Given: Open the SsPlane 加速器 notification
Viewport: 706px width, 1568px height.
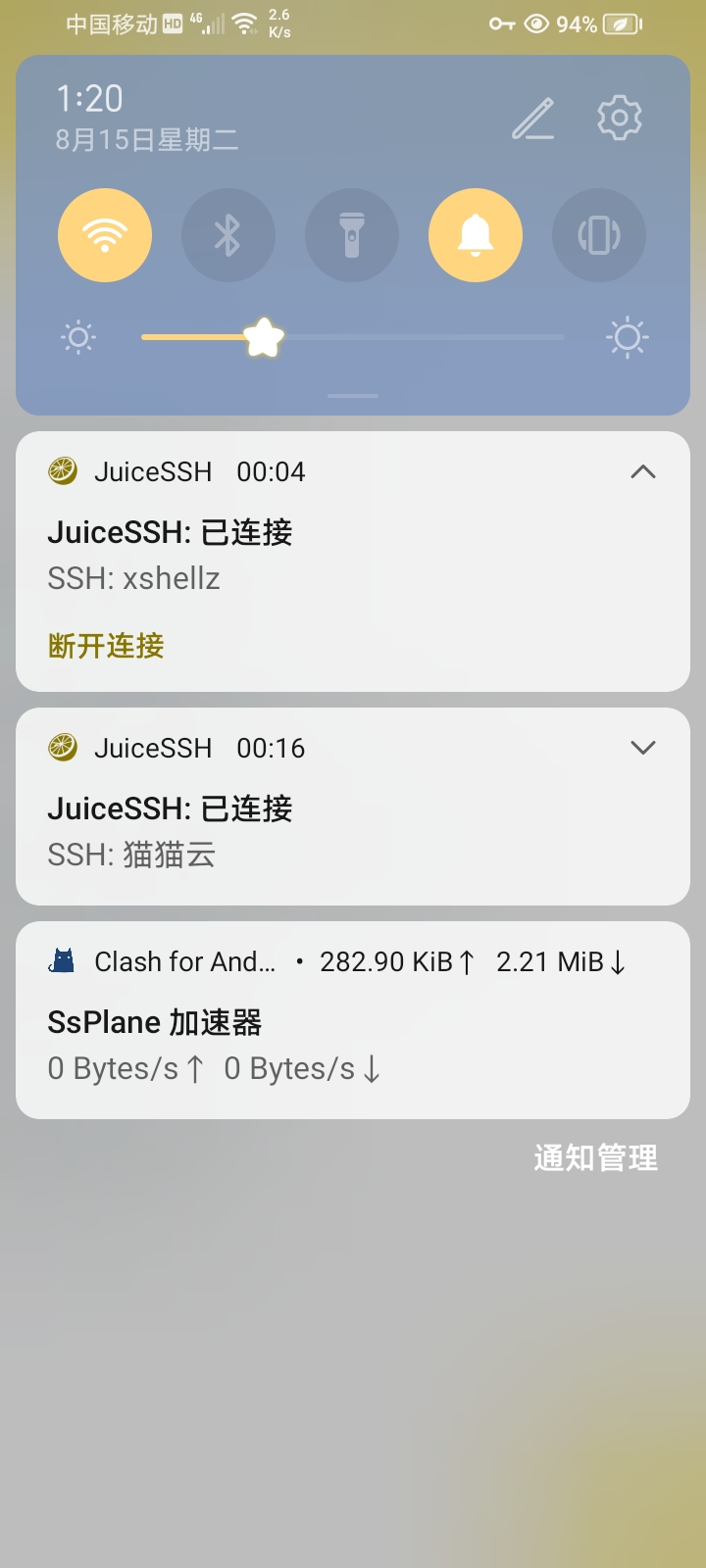Looking at the screenshot, I should [x=352, y=1022].
